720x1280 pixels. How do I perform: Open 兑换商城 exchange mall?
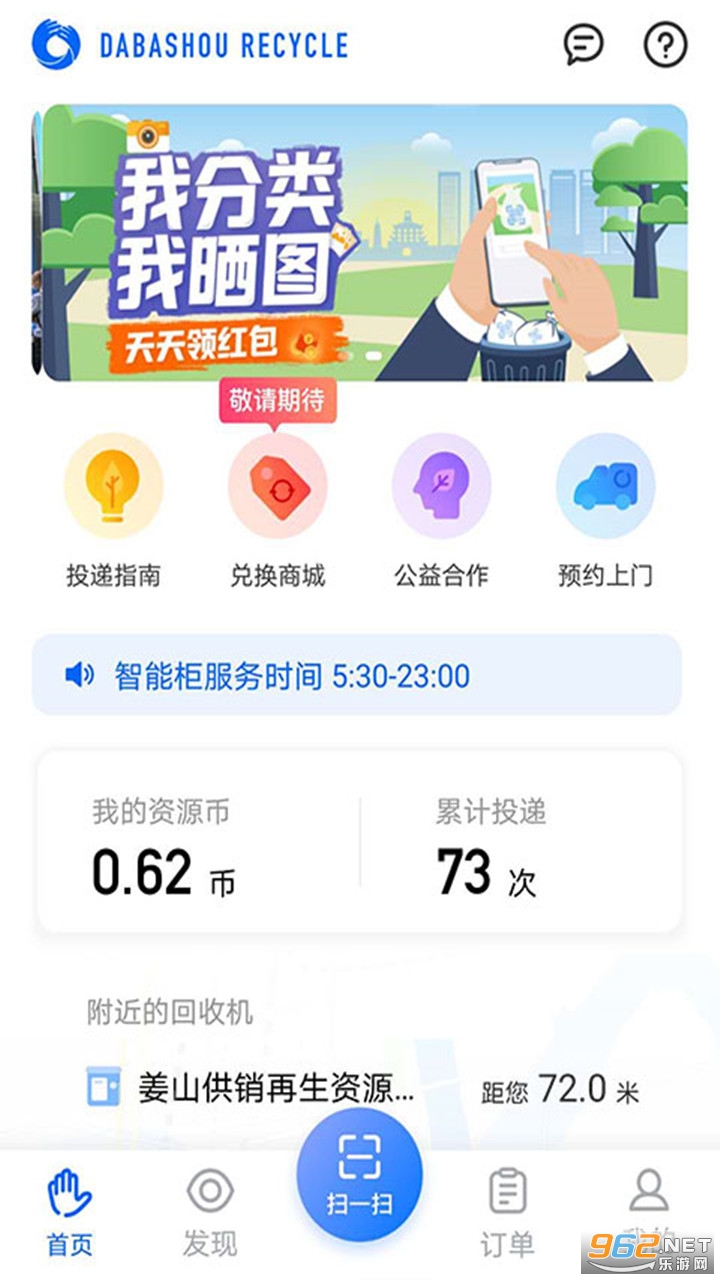pyautogui.click(x=278, y=510)
